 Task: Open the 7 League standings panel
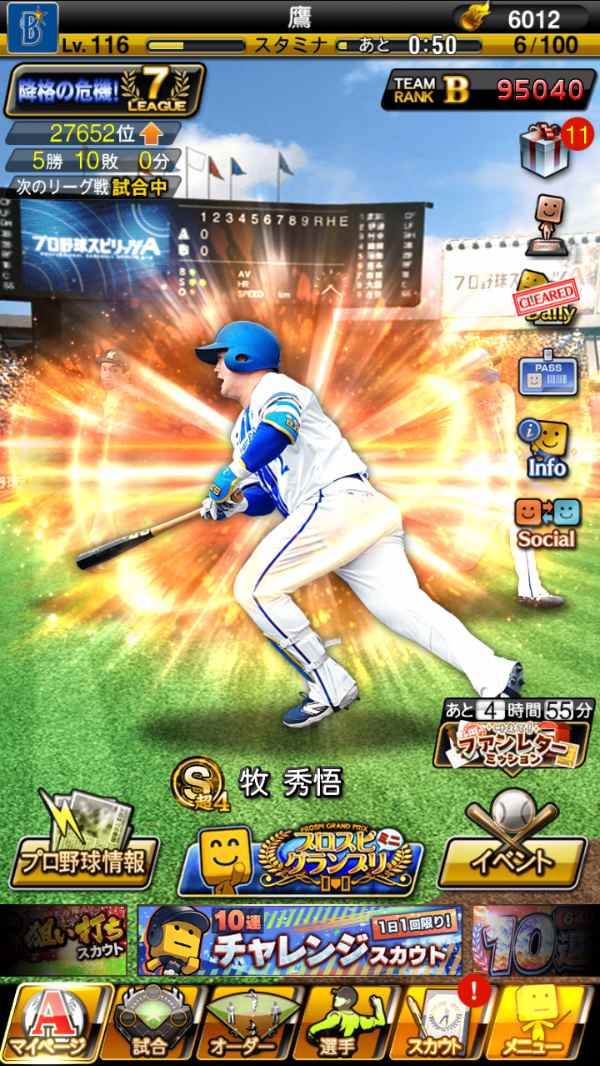(105, 92)
